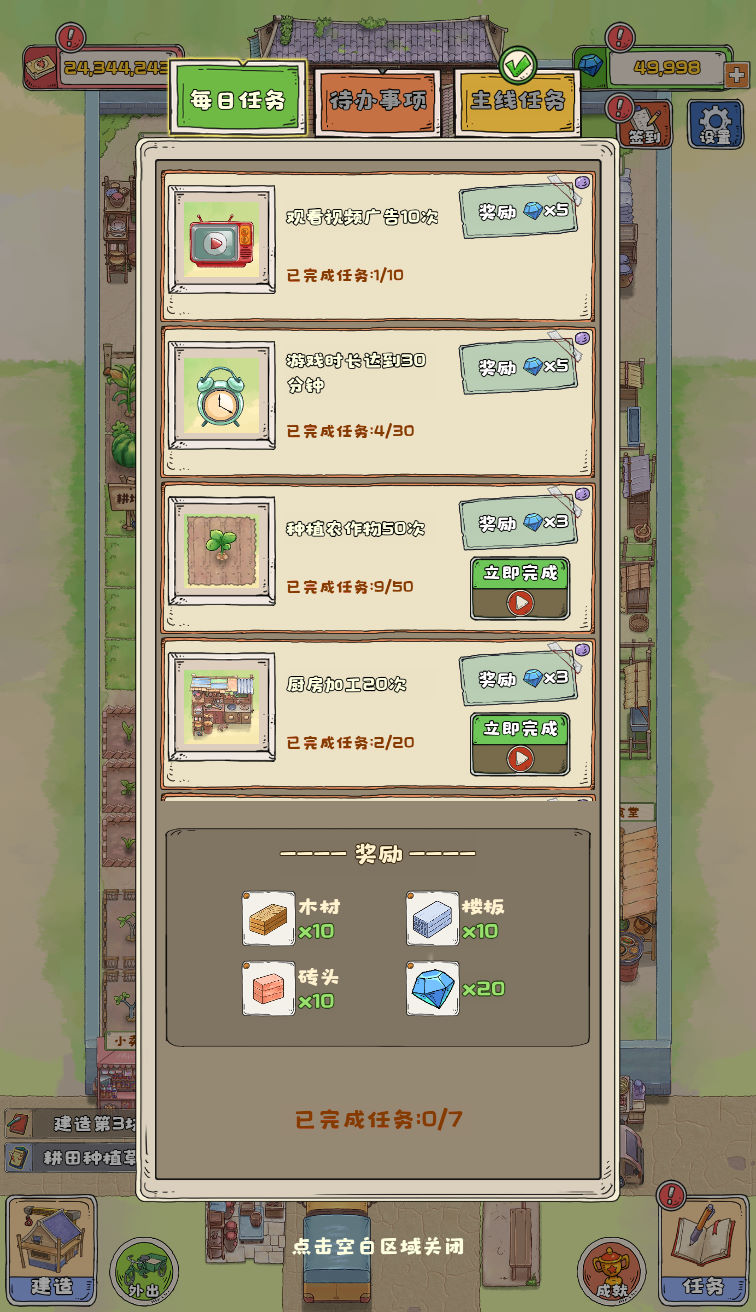Switch to the 待办事项 tab
Image resolution: width=756 pixels, height=1312 pixels.
tap(377, 101)
